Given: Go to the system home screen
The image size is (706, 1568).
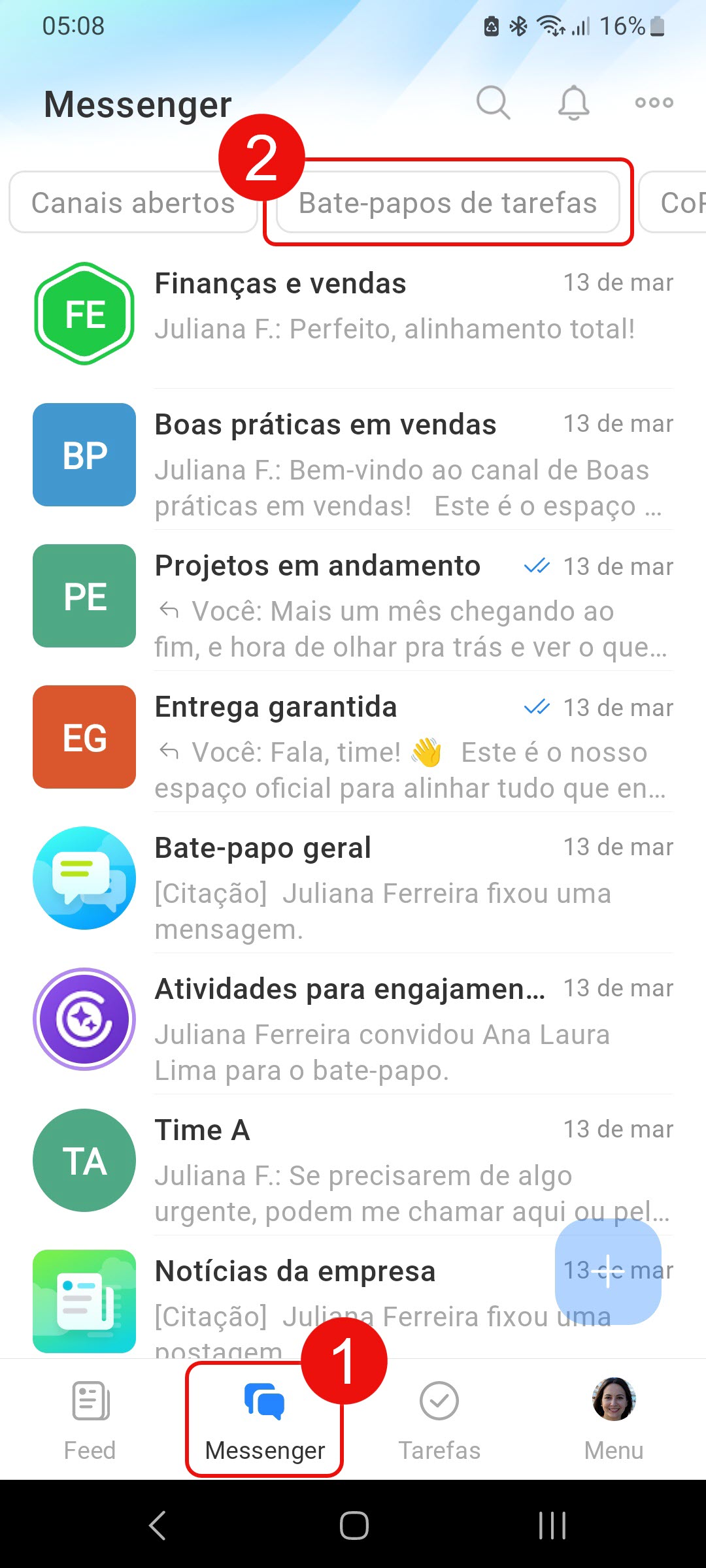Looking at the screenshot, I should (x=354, y=1526).
